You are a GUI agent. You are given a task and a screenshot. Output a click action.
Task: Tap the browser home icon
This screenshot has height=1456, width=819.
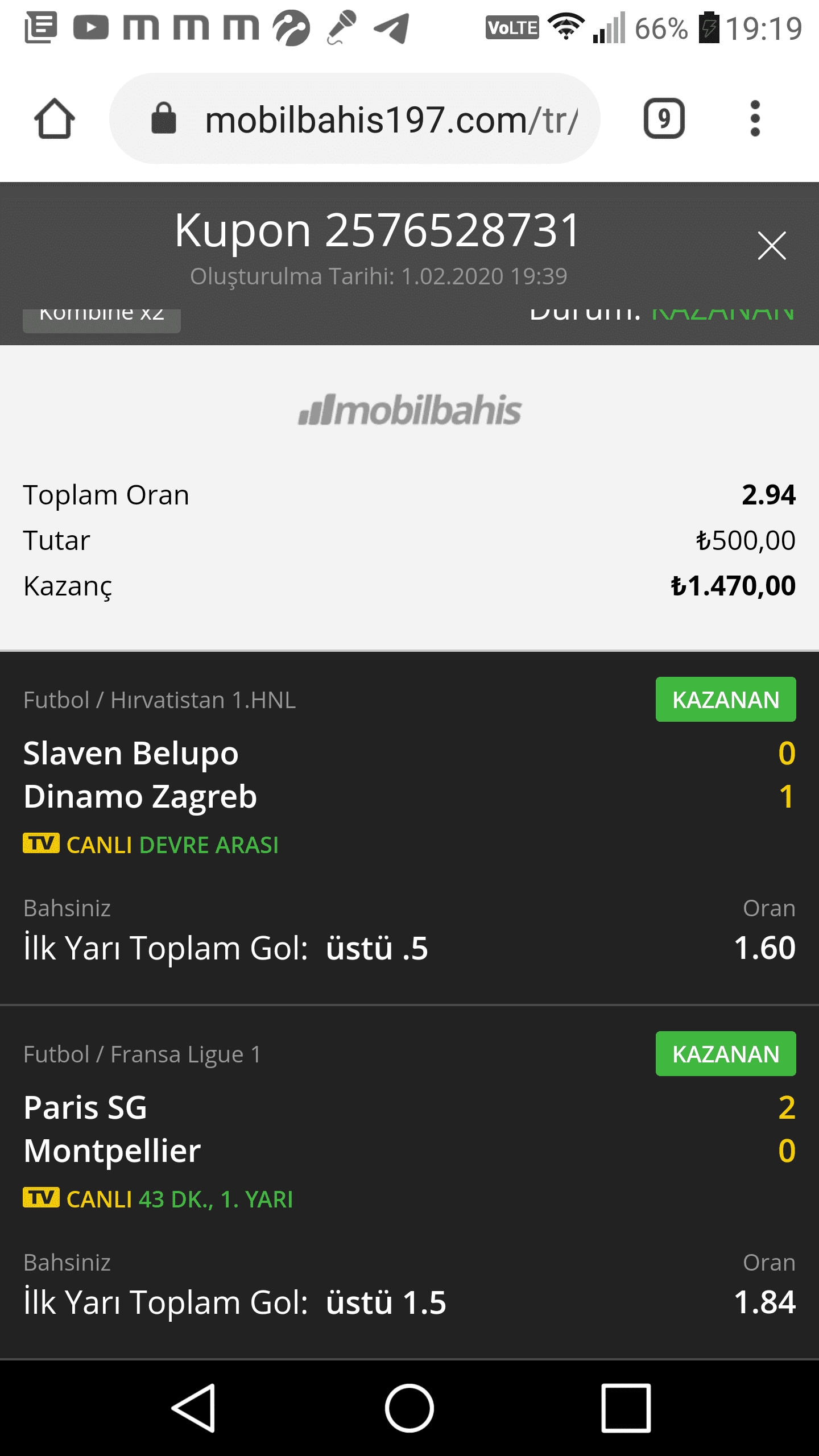click(x=55, y=118)
